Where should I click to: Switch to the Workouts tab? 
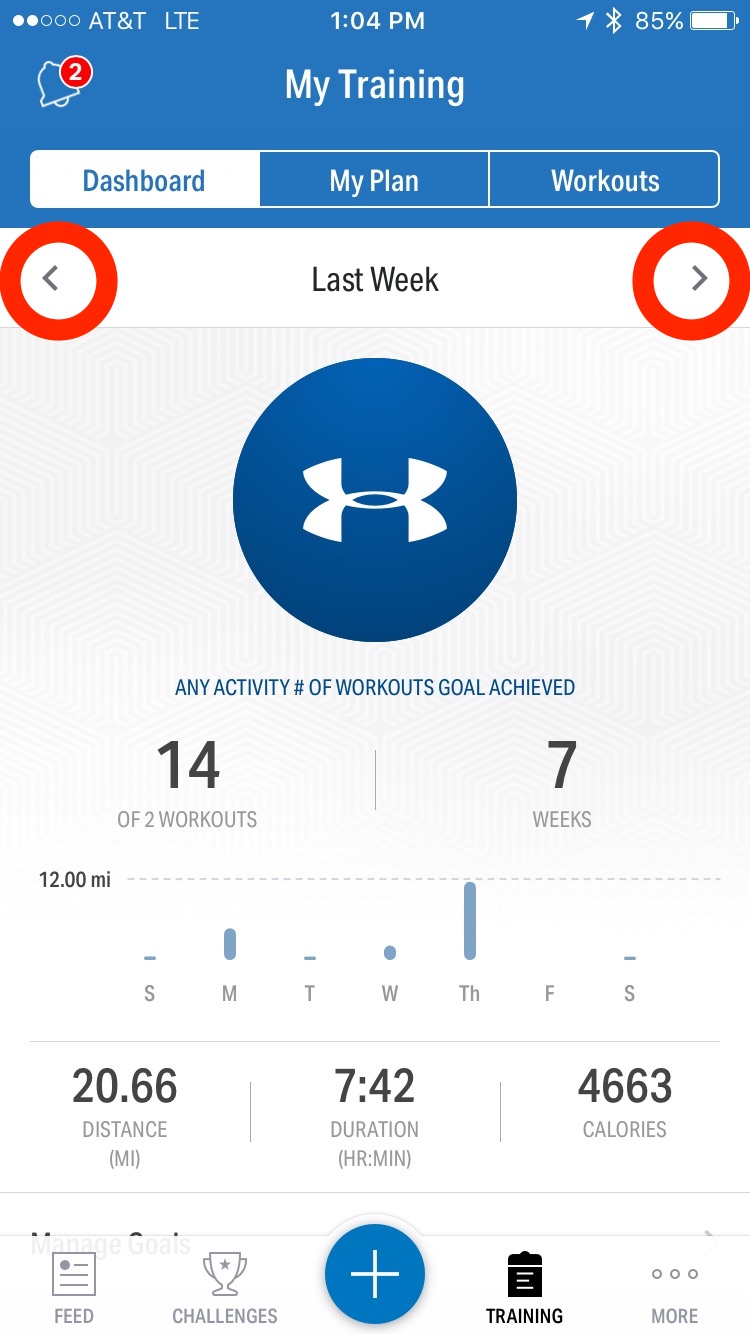tap(604, 180)
